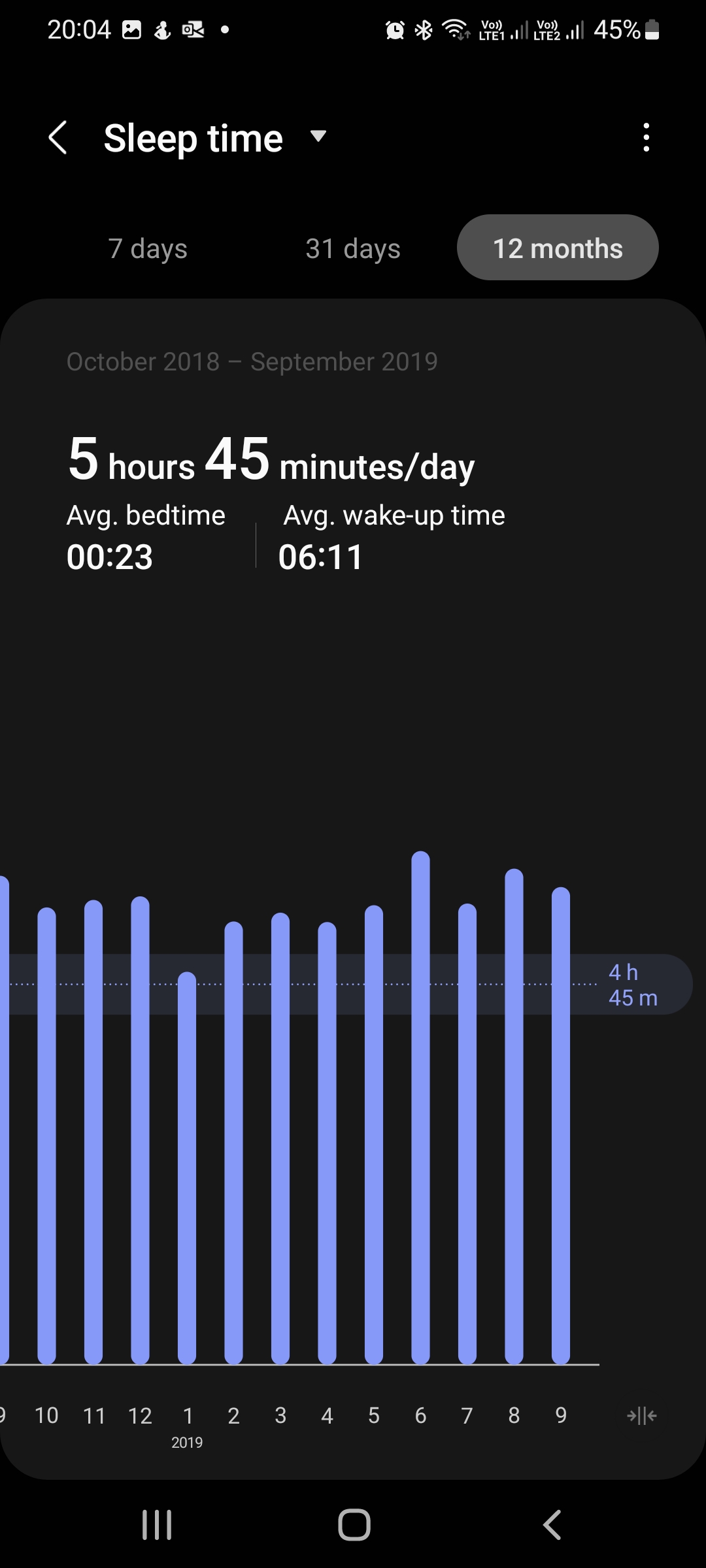The height and width of the screenshot is (1568, 706).
Task: Open the three-dot overflow menu
Action: coord(646,138)
